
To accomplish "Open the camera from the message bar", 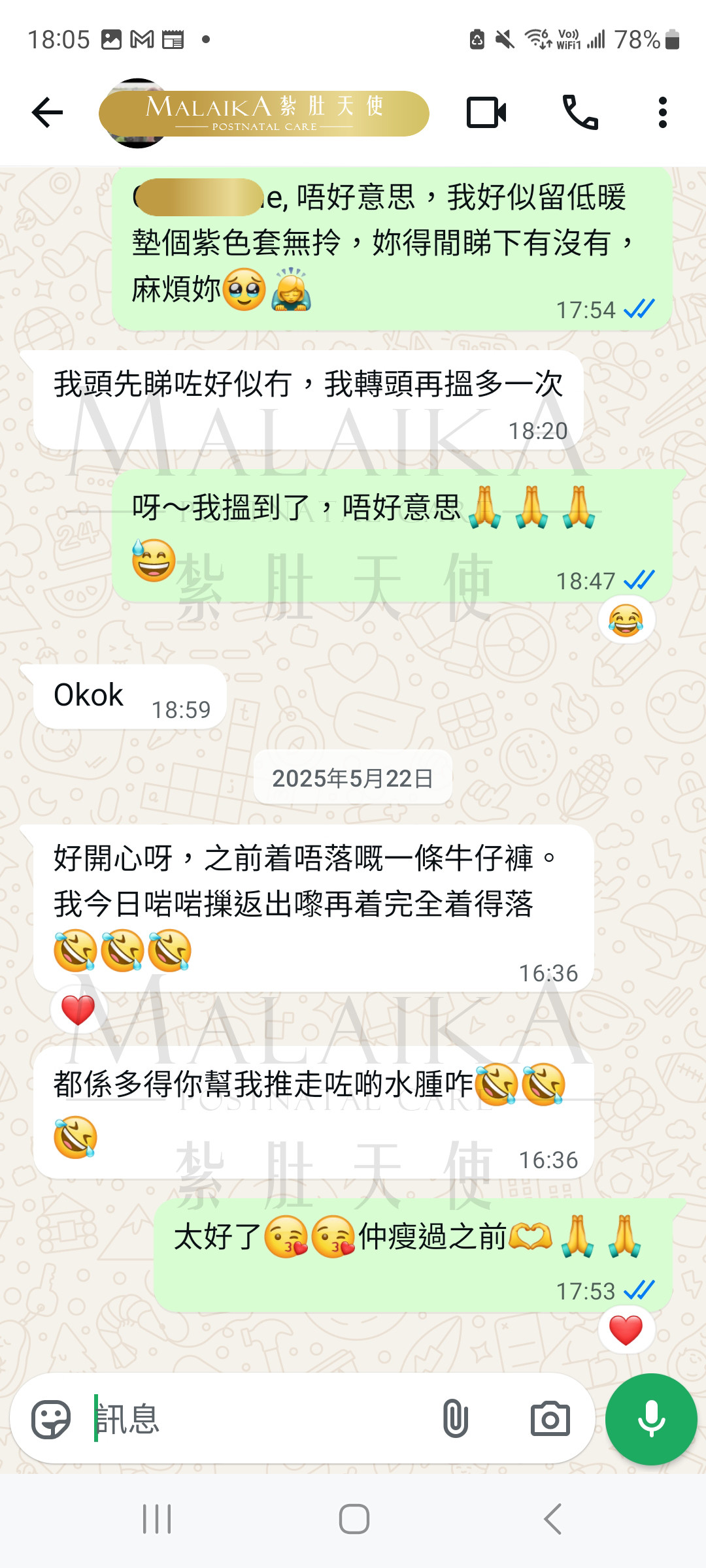I will [x=550, y=1419].
